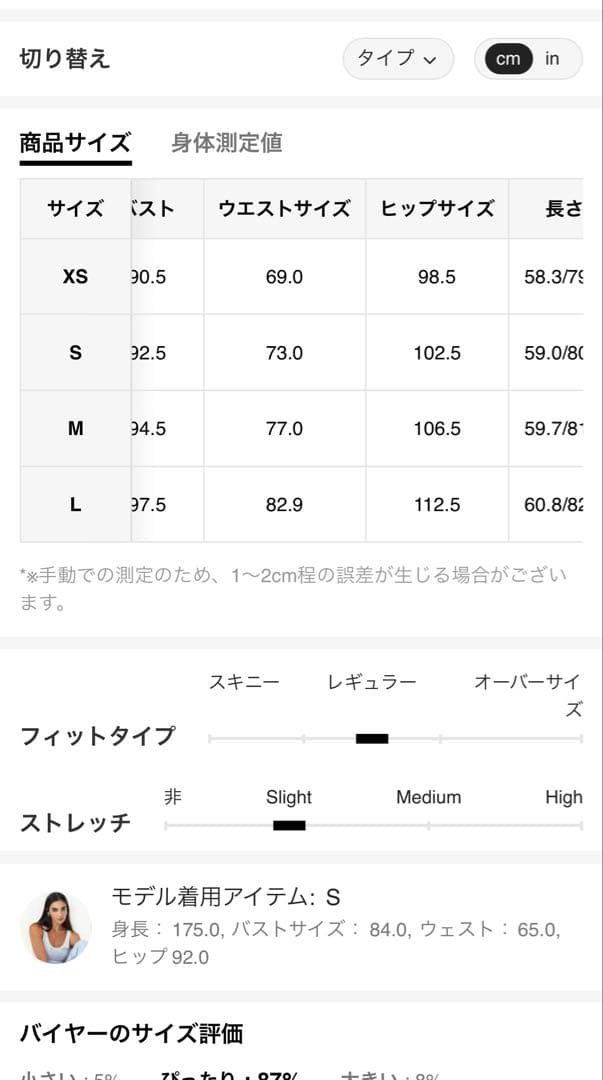Switch to the 身体測定値 tab
Viewport: 603px width, 1080px height.
click(226, 143)
